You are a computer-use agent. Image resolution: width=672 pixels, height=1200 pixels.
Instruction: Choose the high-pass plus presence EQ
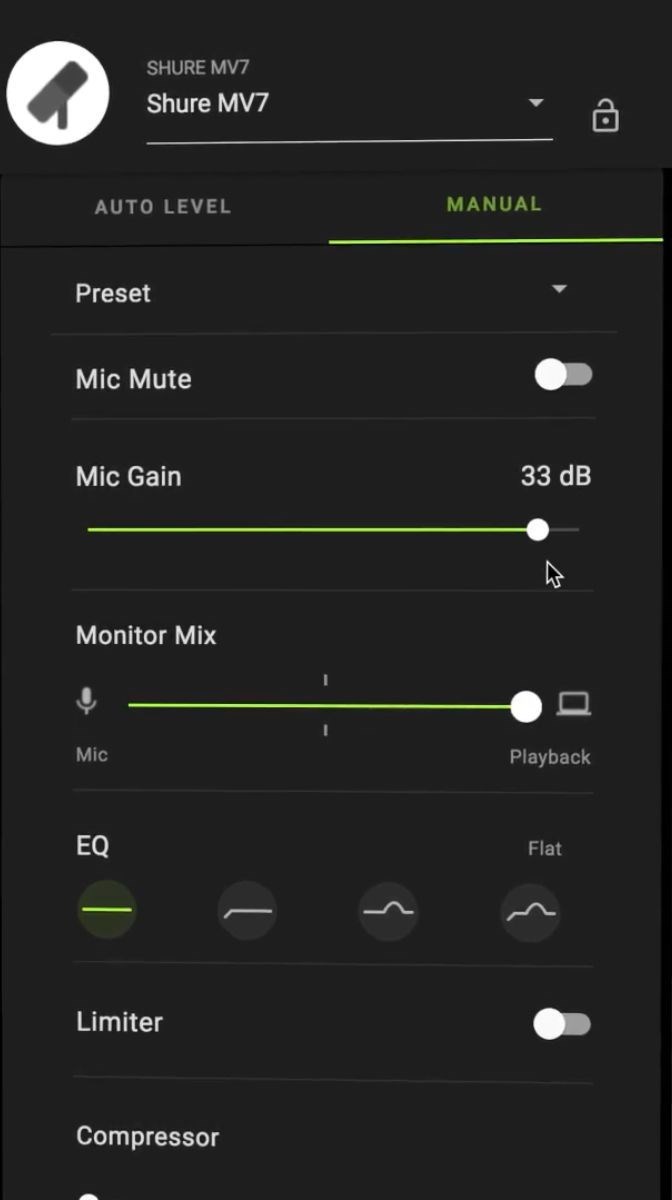[530, 911]
